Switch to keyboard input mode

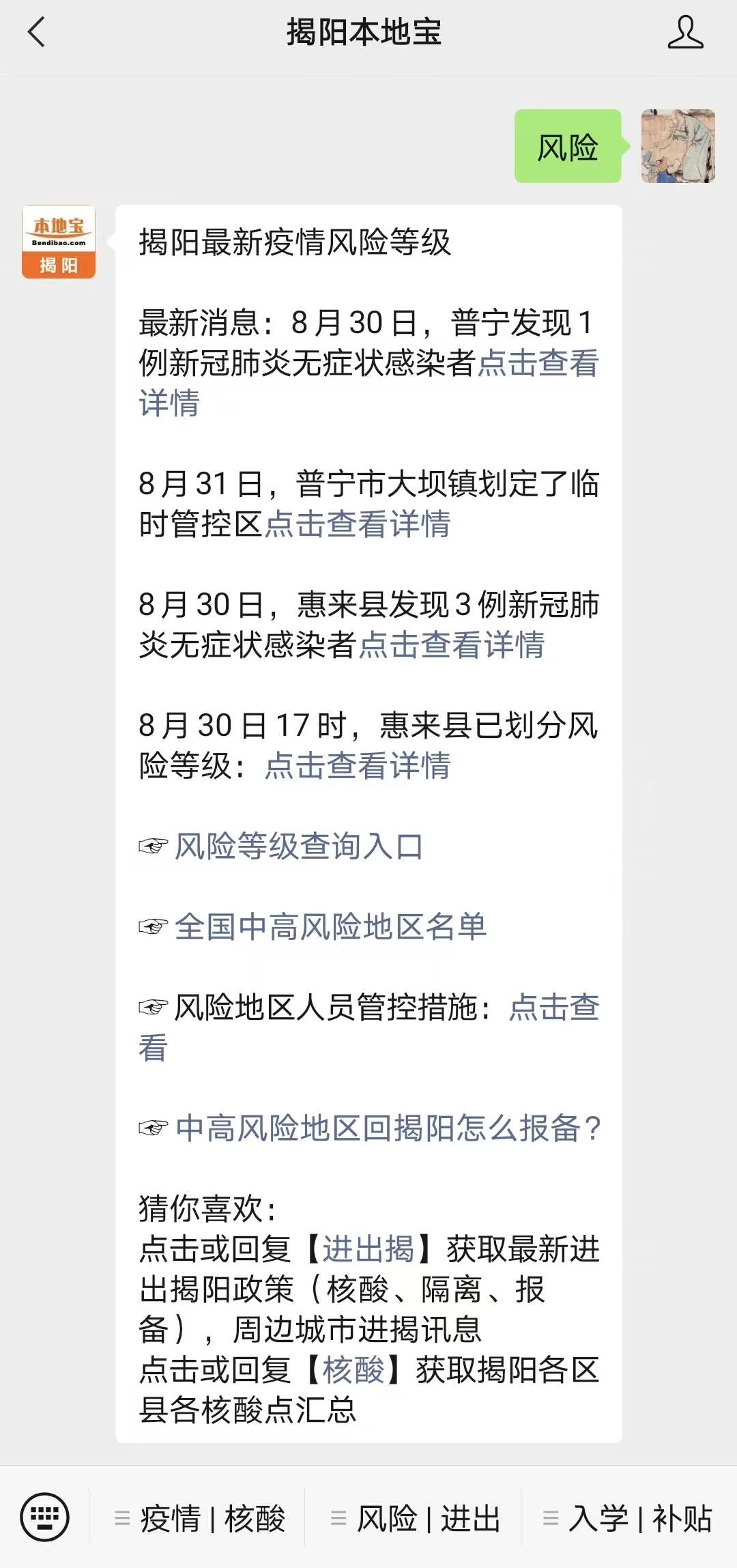[x=45, y=1517]
